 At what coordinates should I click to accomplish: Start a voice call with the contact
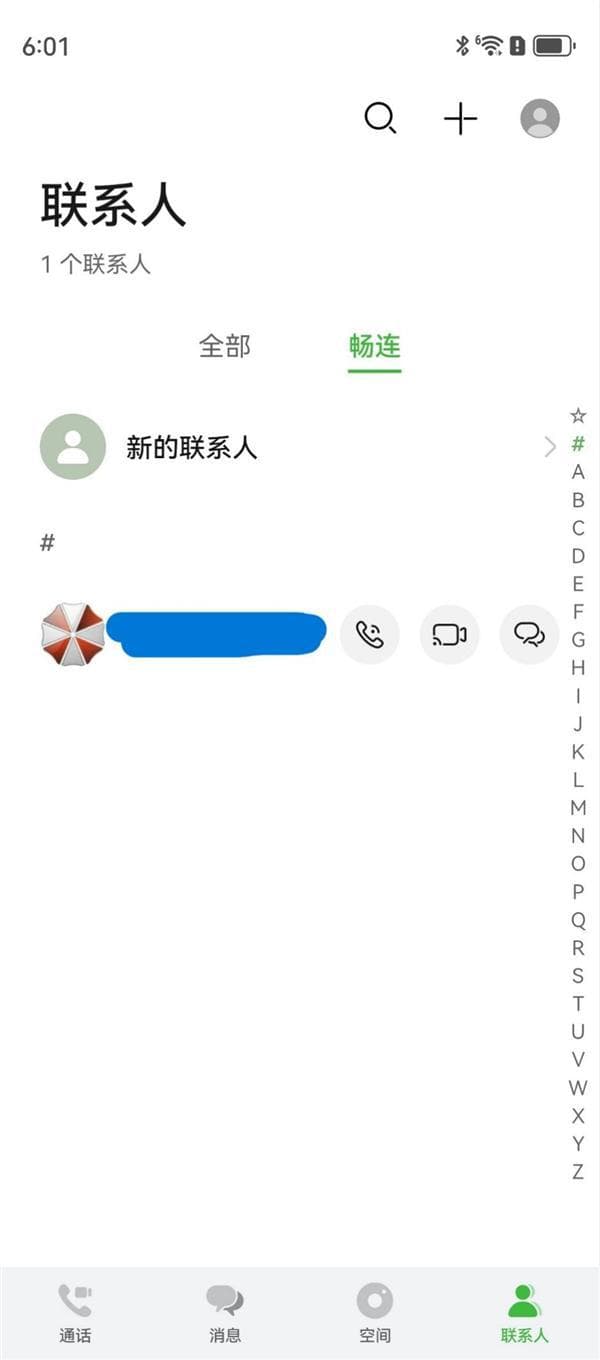point(370,634)
